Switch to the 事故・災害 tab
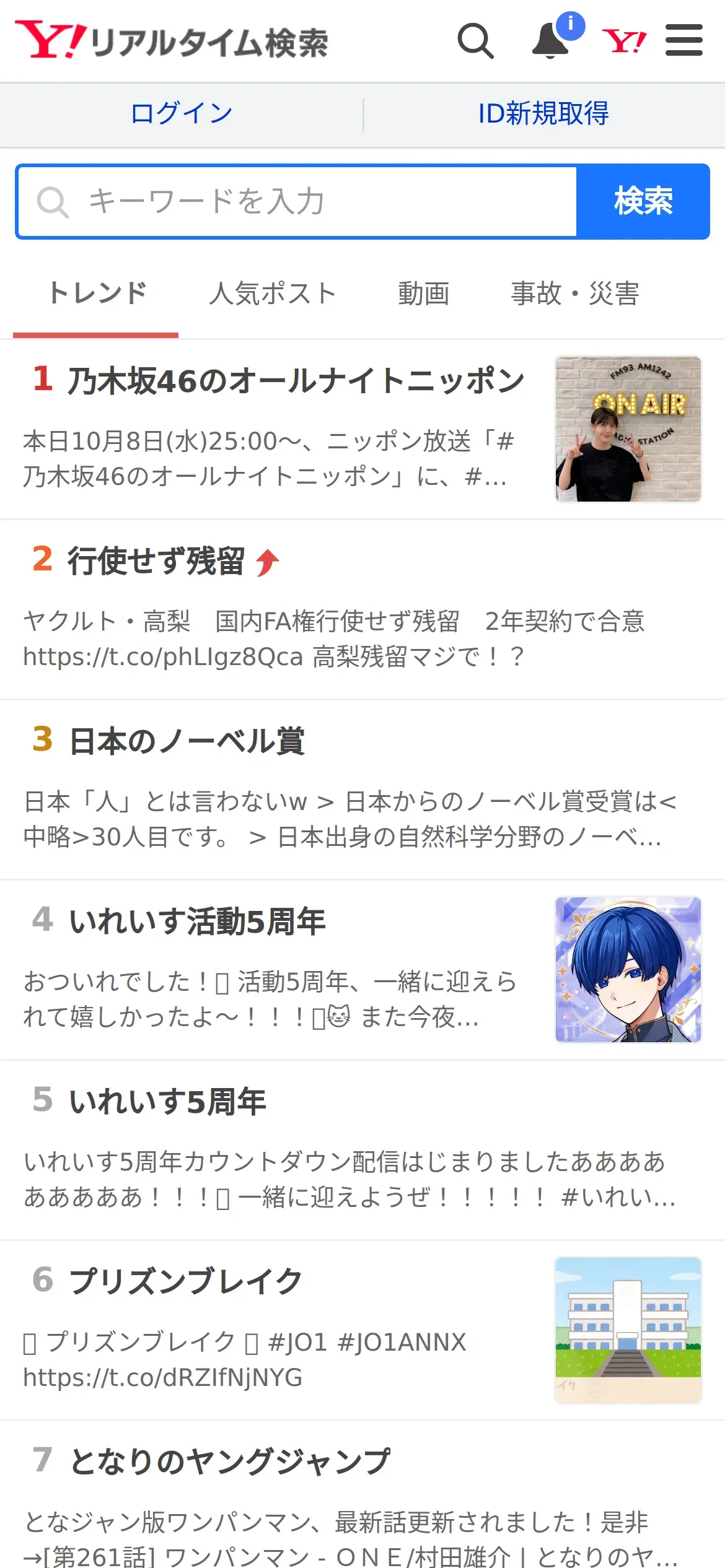This screenshot has height=1568, width=725. 574,294
